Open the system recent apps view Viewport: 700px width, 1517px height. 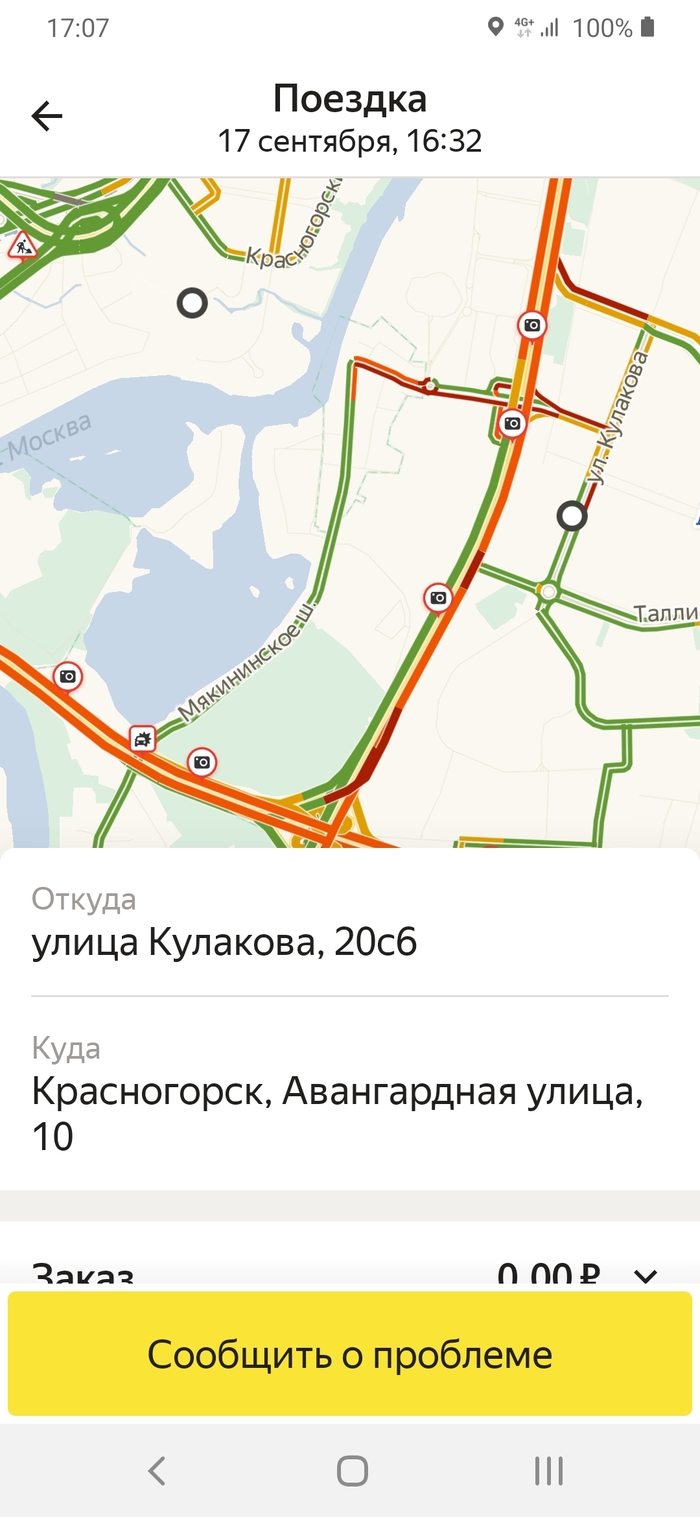tap(549, 1471)
